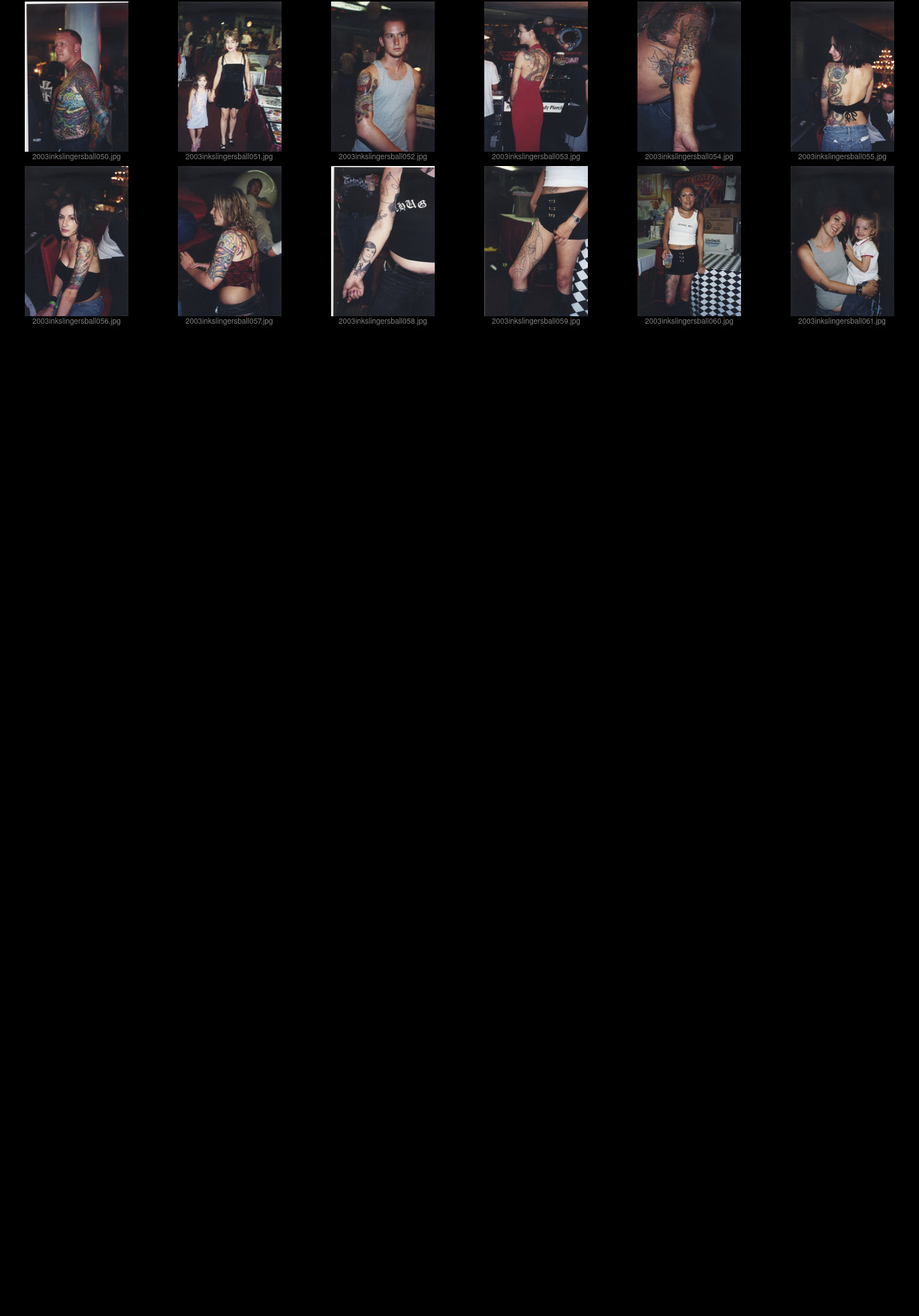The height and width of the screenshot is (1316, 919).
Task: View photo 2003inkslingersball052.jpg
Action: pos(383,77)
